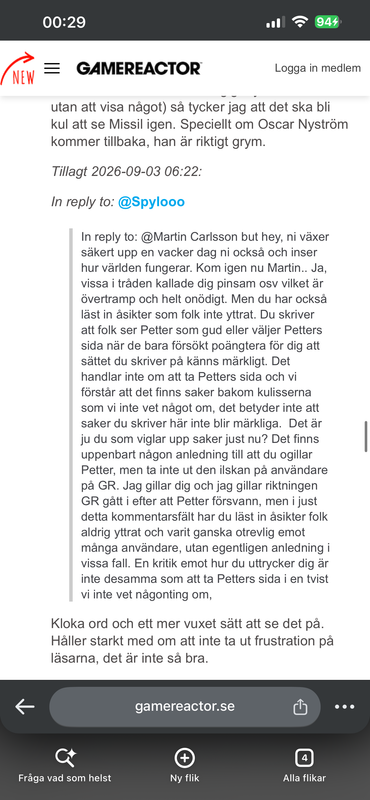Viewport: 370px width, 800px height.
Task: Open Fråga vad som helst search
Action: (65, 765)
